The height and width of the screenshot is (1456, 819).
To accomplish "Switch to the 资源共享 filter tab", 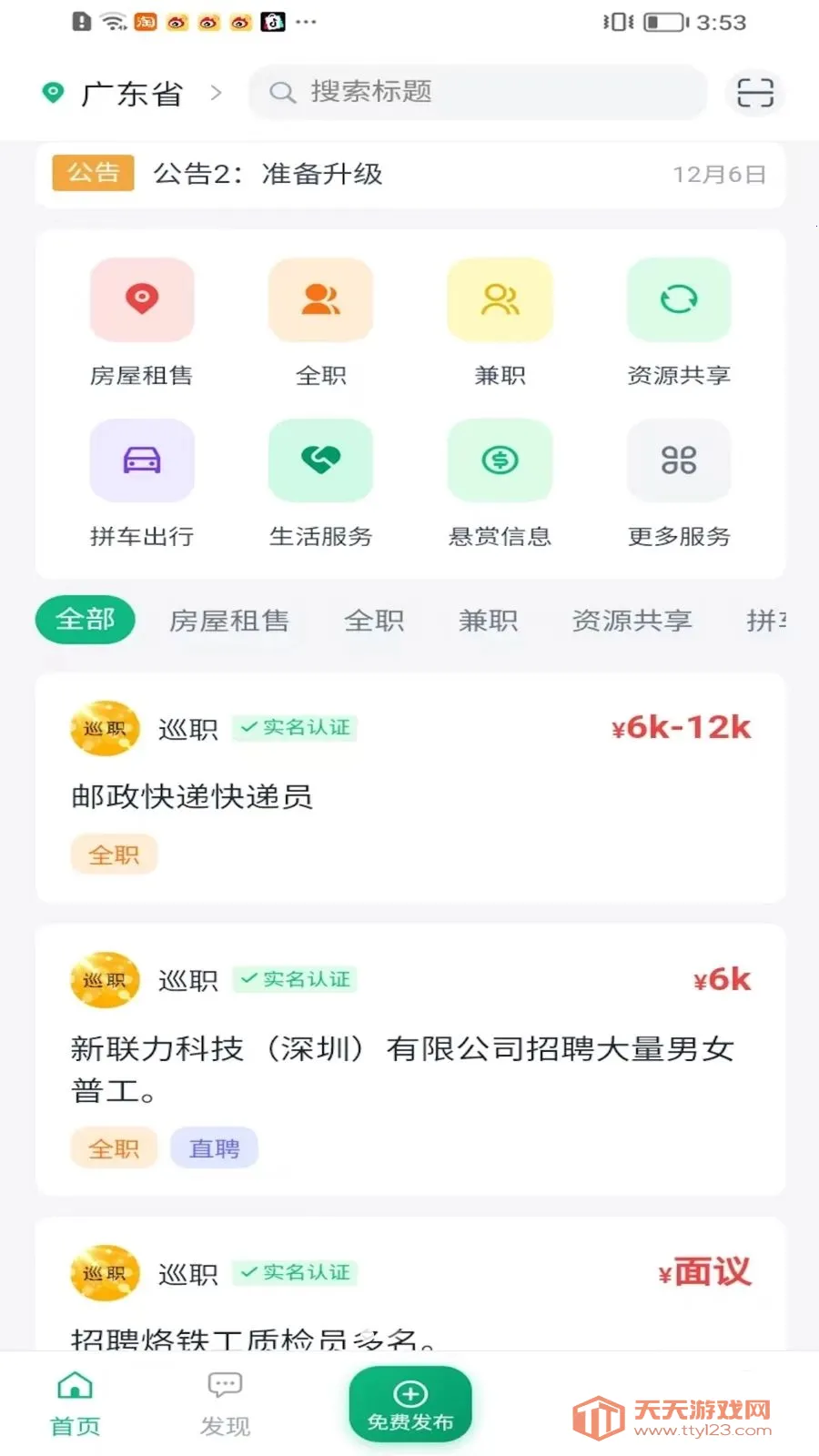I will 632,621.
